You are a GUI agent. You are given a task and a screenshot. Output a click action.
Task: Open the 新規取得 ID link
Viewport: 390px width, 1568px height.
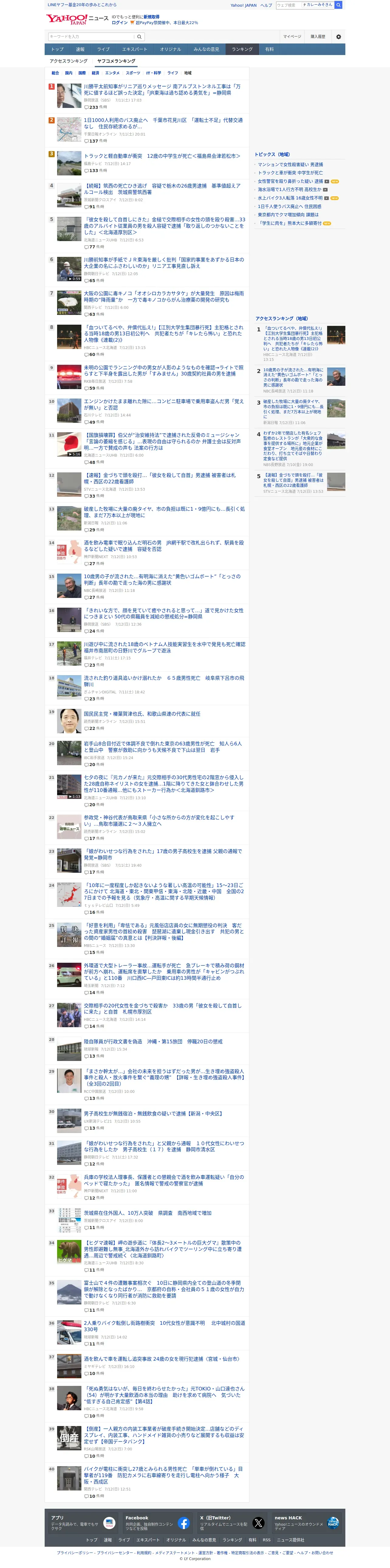tap(152, 17)
